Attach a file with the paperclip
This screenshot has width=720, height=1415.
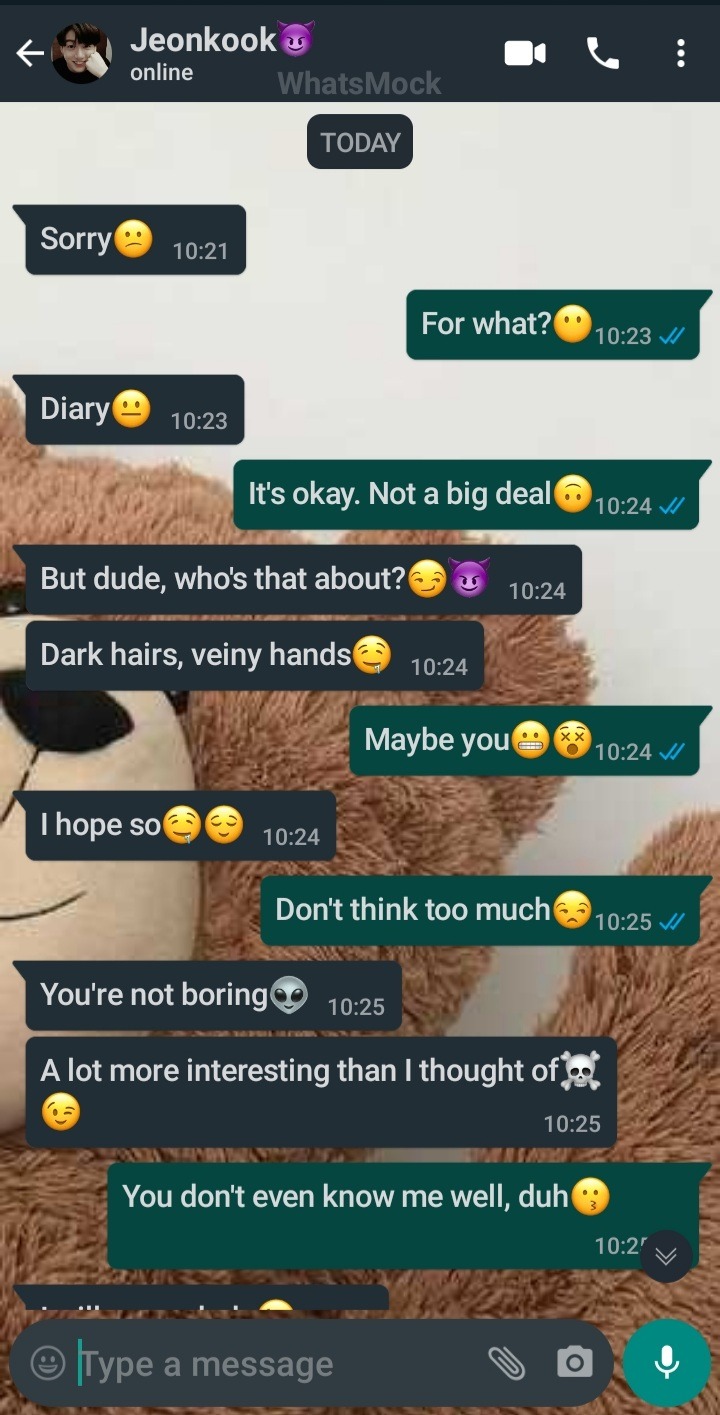506,1362
